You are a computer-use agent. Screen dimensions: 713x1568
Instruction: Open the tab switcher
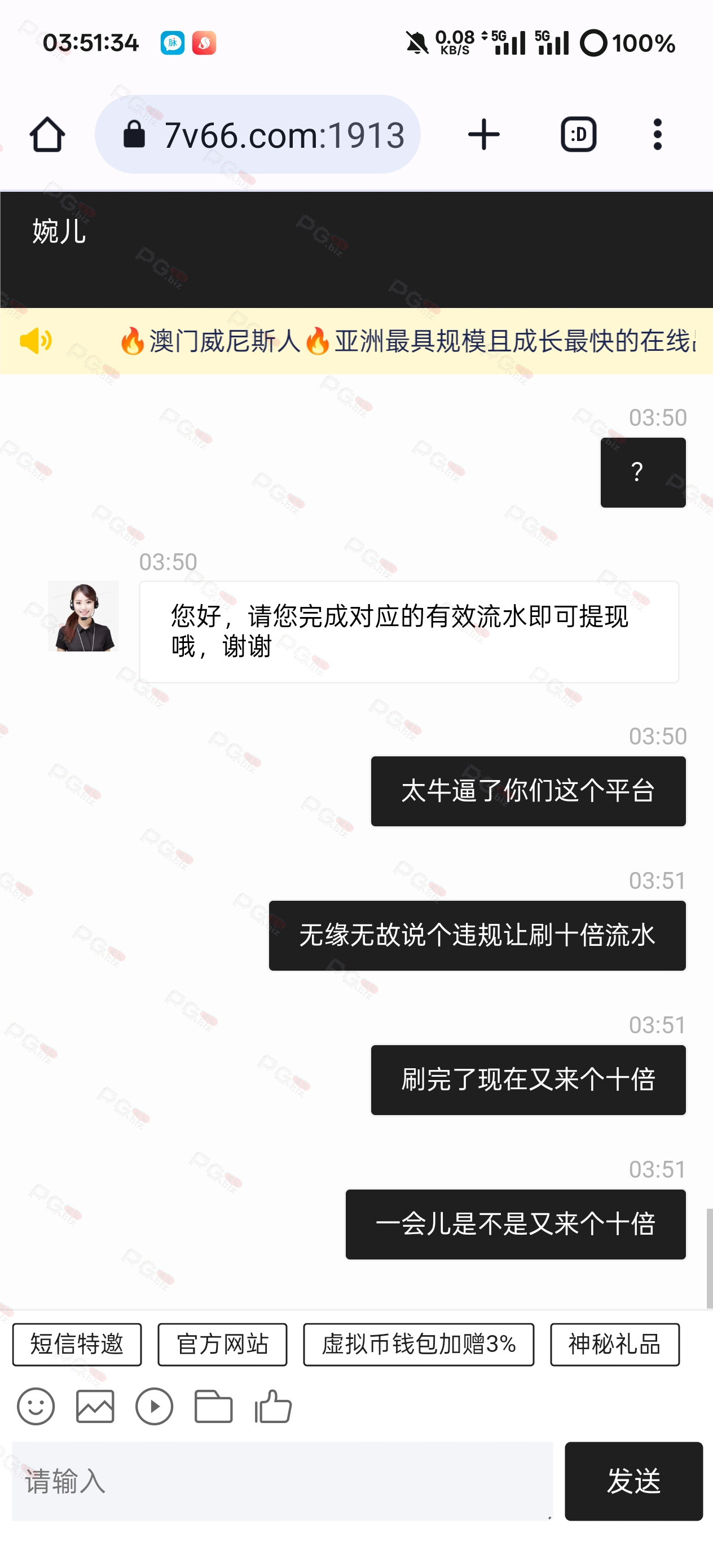[578, 135]
